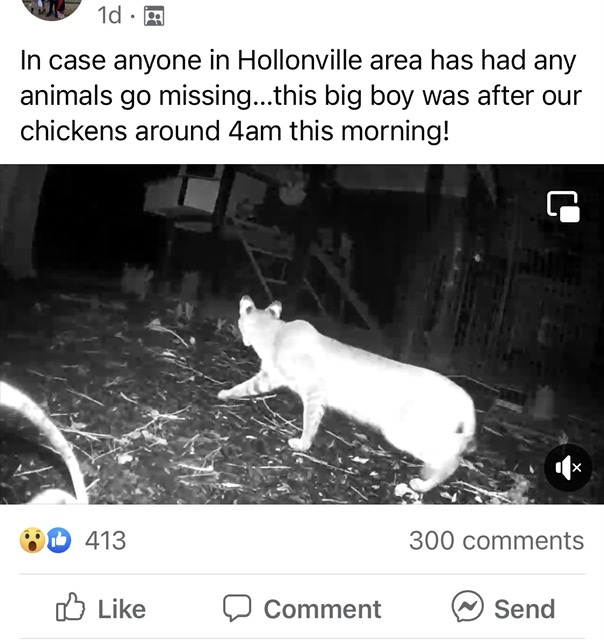The width and height of the screenshot is (604, 640).
Task: Open the night-camera video full screen
Action: coord(300,340)
